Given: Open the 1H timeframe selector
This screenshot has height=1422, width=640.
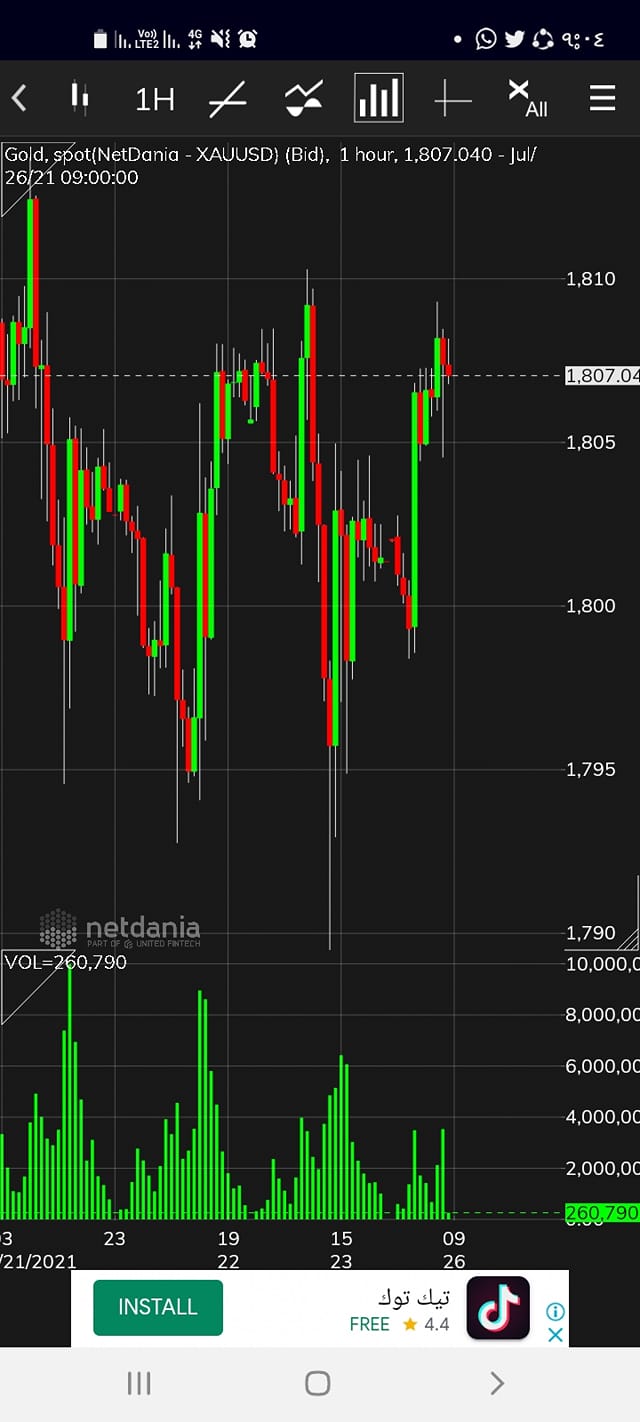Looking at the screenshot, I should click(x=155, y=99).
